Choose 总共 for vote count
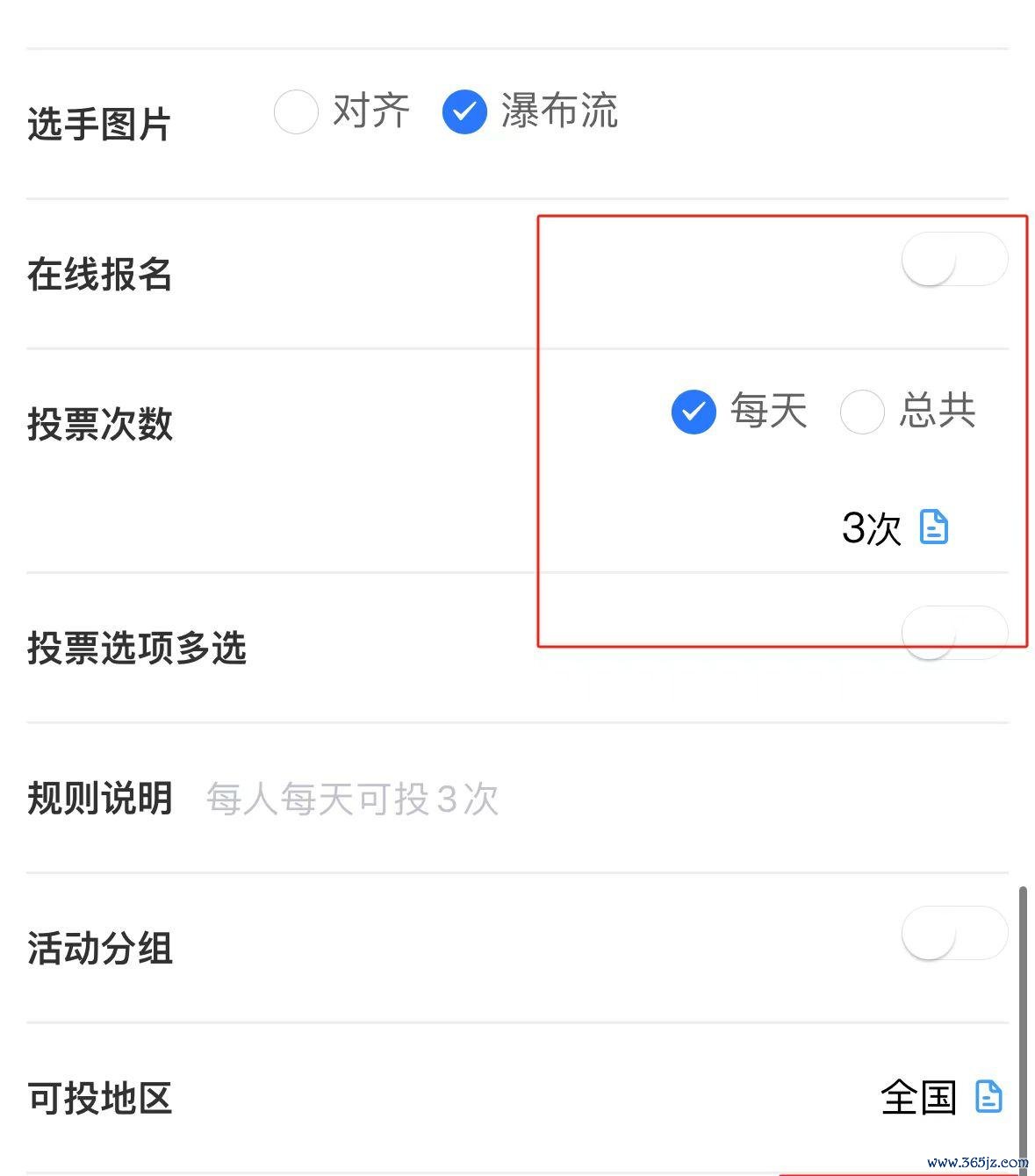 click(862, 412)
